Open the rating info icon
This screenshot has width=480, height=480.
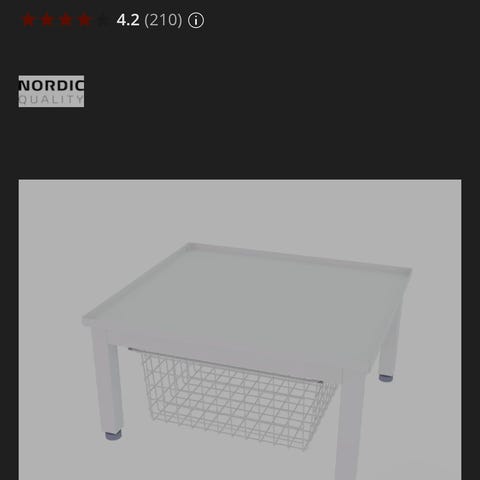(196, 20)
